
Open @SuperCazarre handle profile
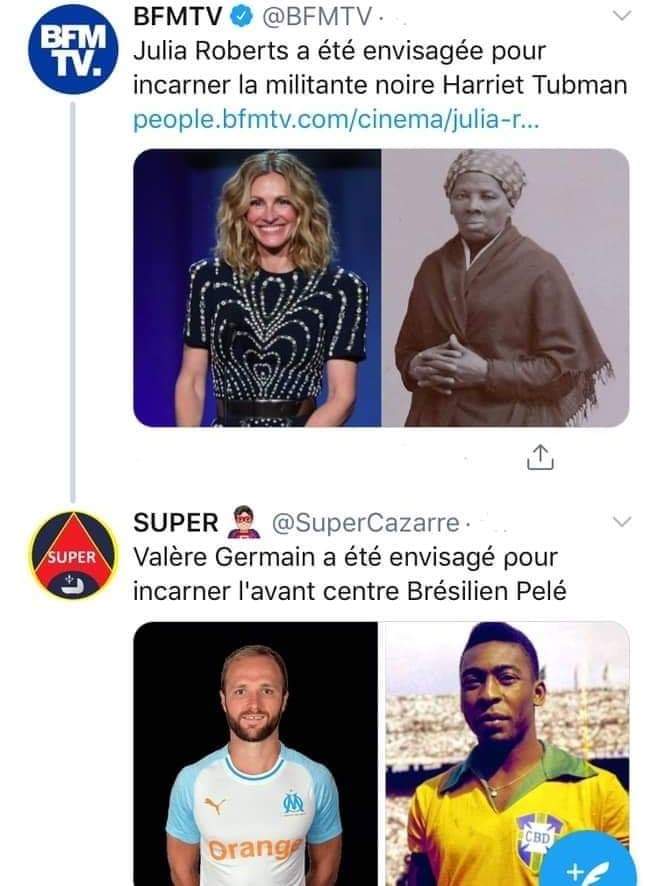tap(364, 523)
